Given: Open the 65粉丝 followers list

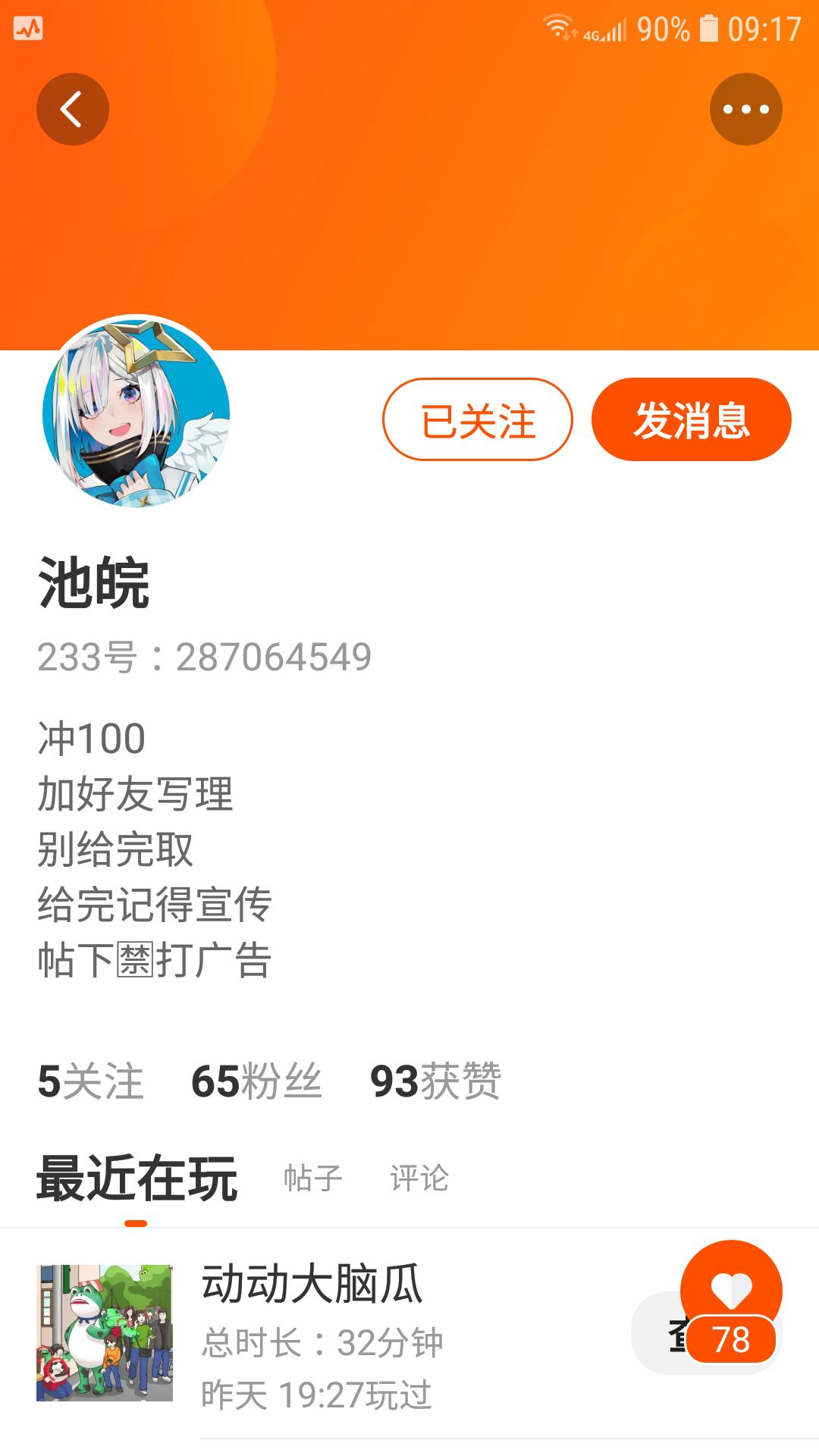Looking at the screenshot, I should pos(256,1081).
